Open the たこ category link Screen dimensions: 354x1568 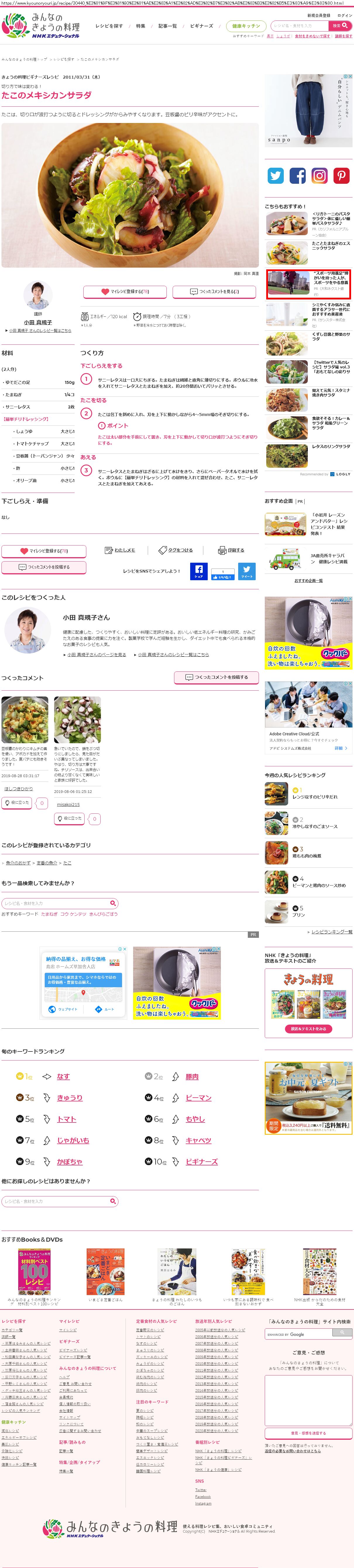(67, 862)
